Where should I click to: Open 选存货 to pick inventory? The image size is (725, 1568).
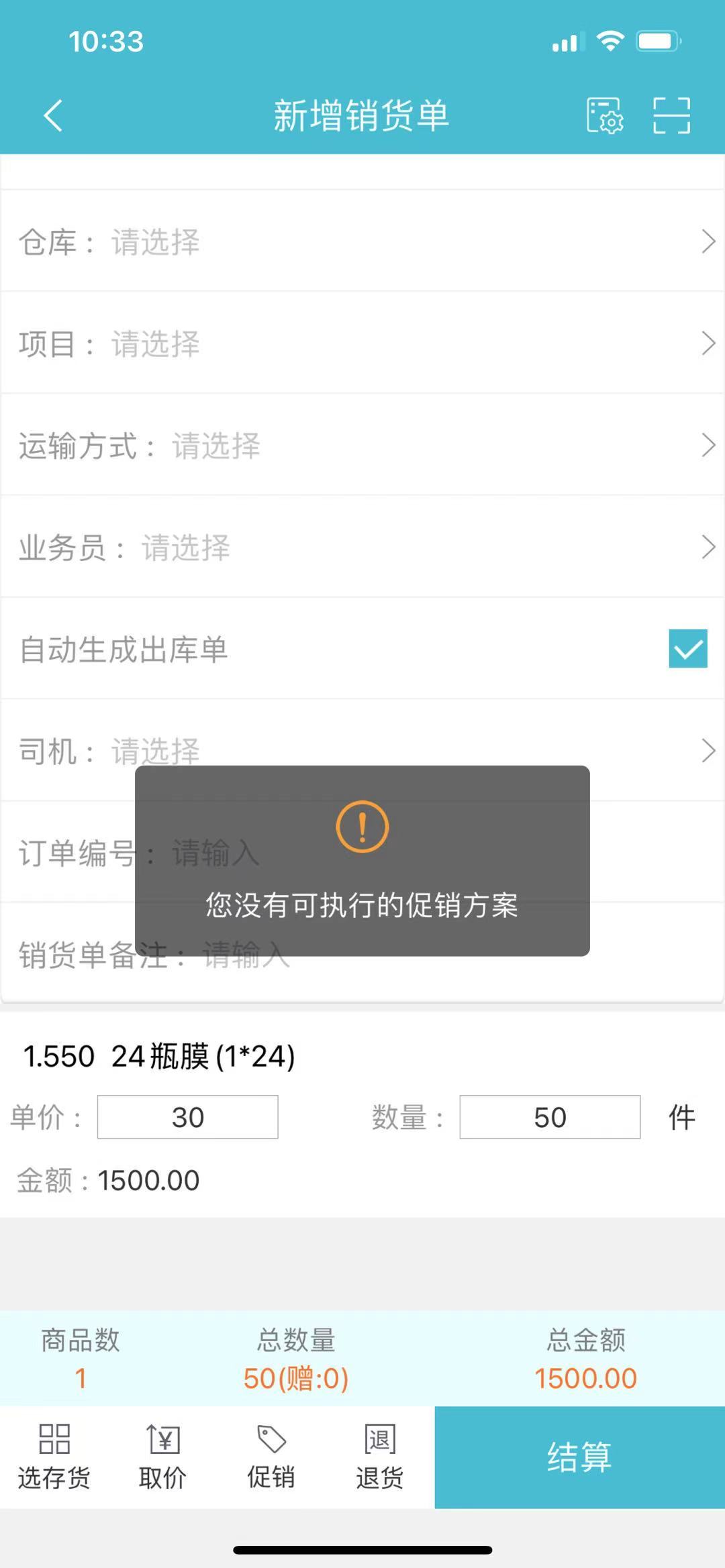(54, 1457)
